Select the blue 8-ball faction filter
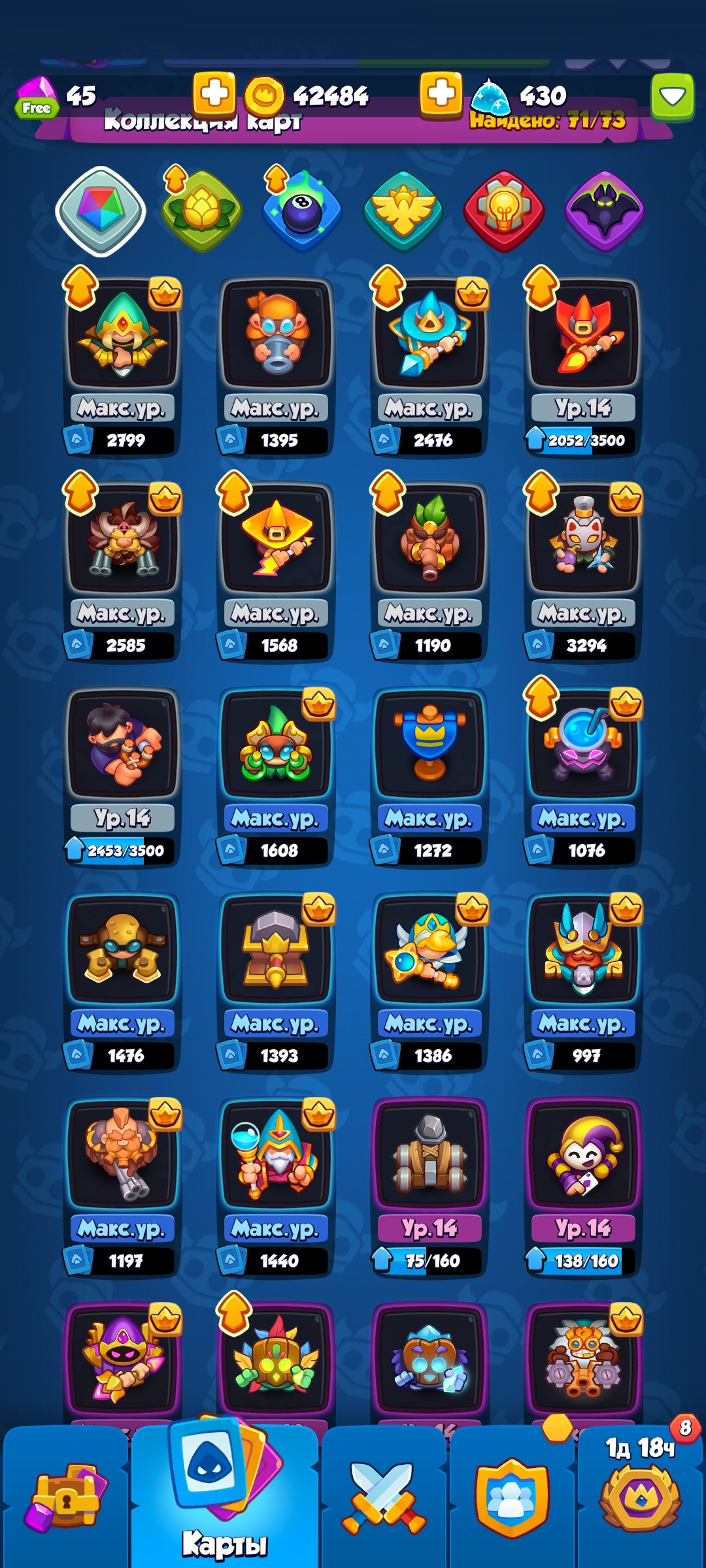 (303, 211)
